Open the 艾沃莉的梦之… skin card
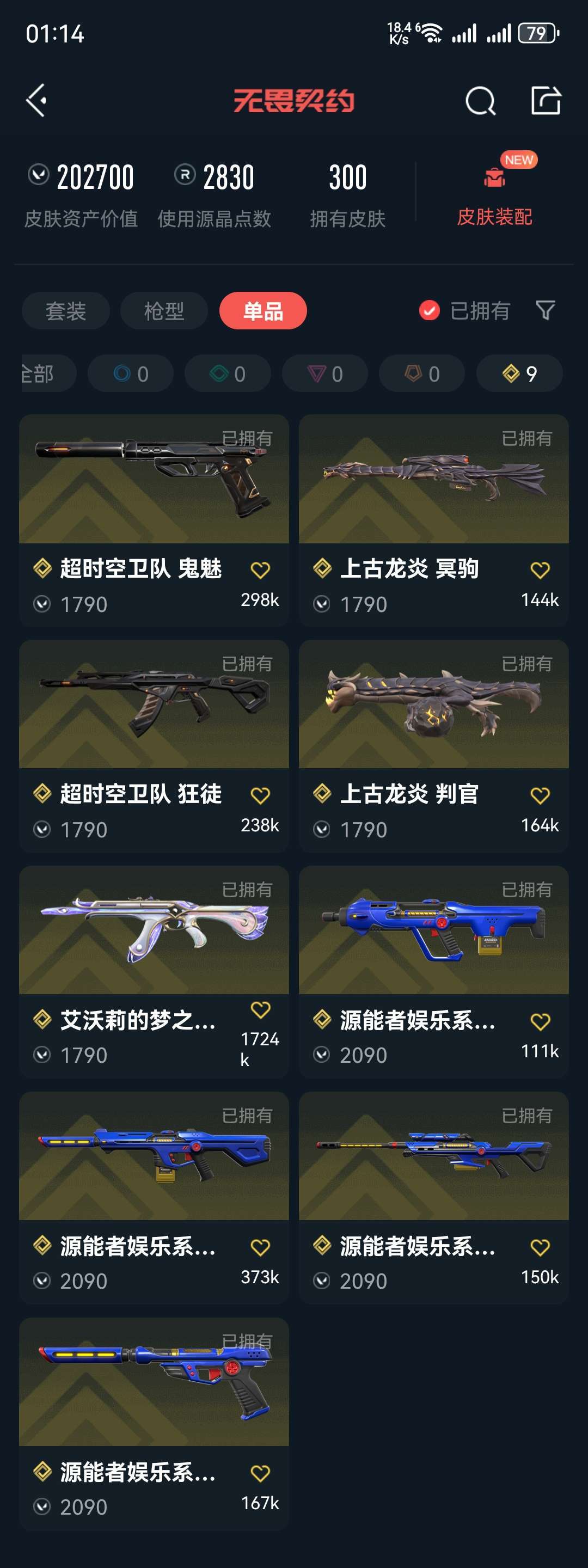 click(x=154, y=930)
